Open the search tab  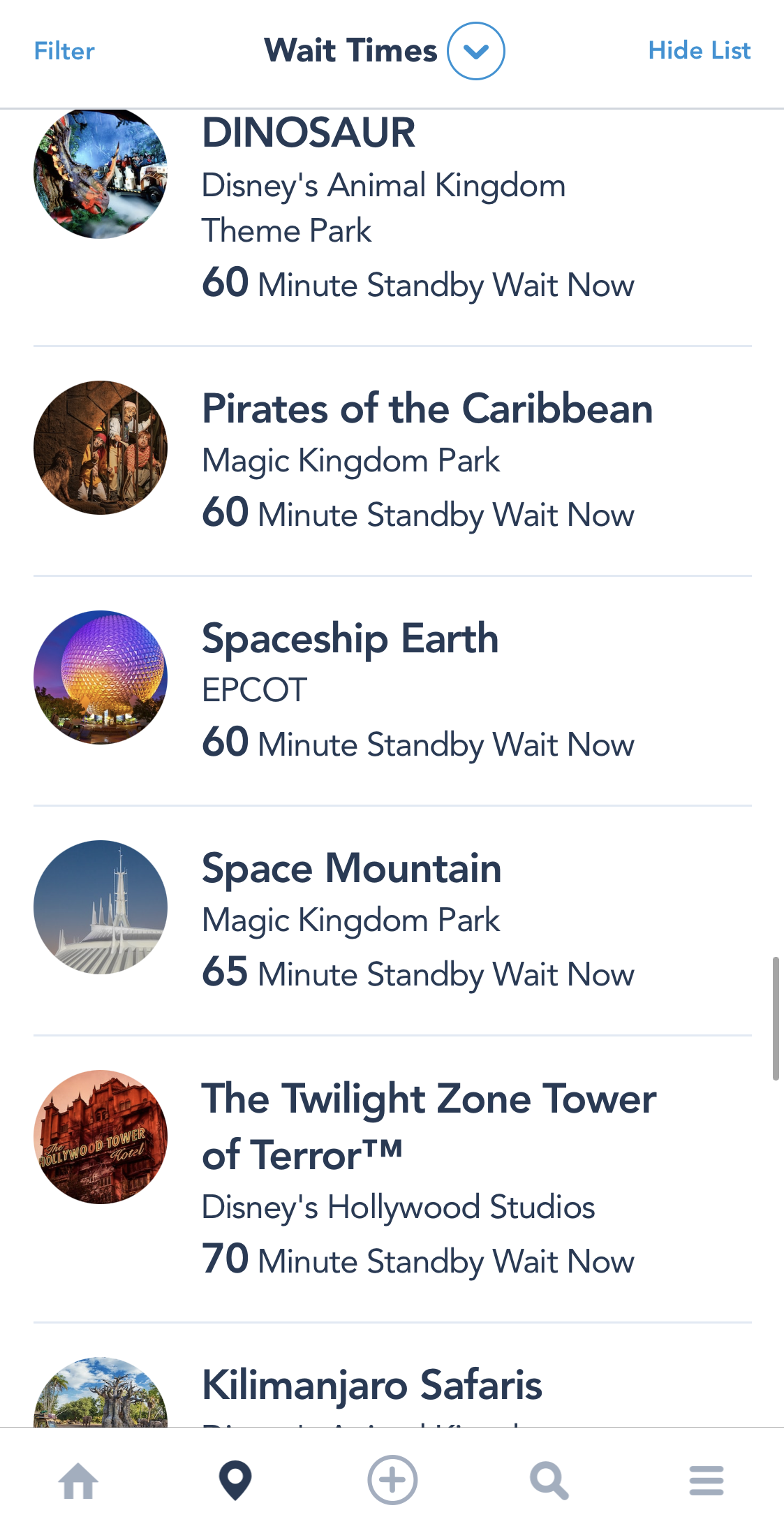pos(549,1480)
